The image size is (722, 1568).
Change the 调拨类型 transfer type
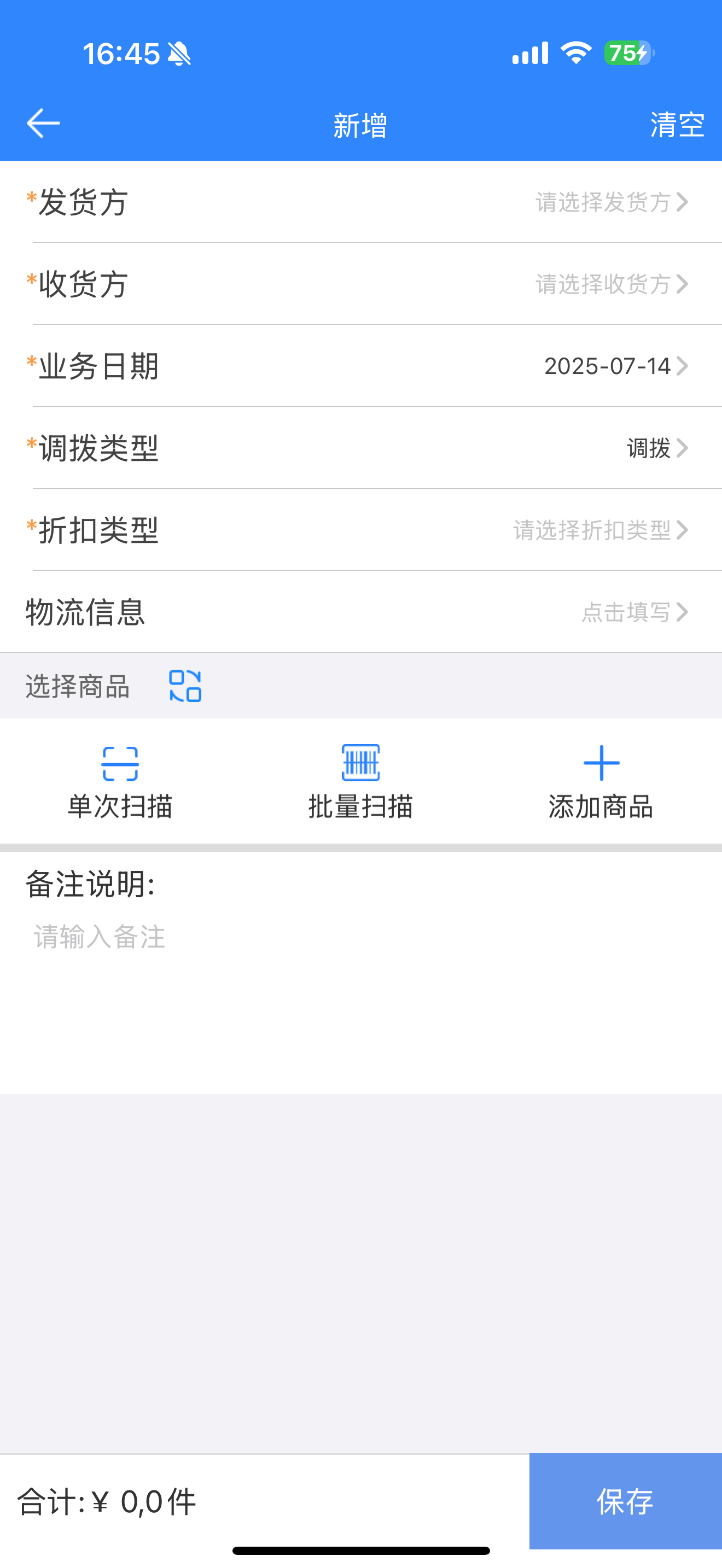point(361,448)
